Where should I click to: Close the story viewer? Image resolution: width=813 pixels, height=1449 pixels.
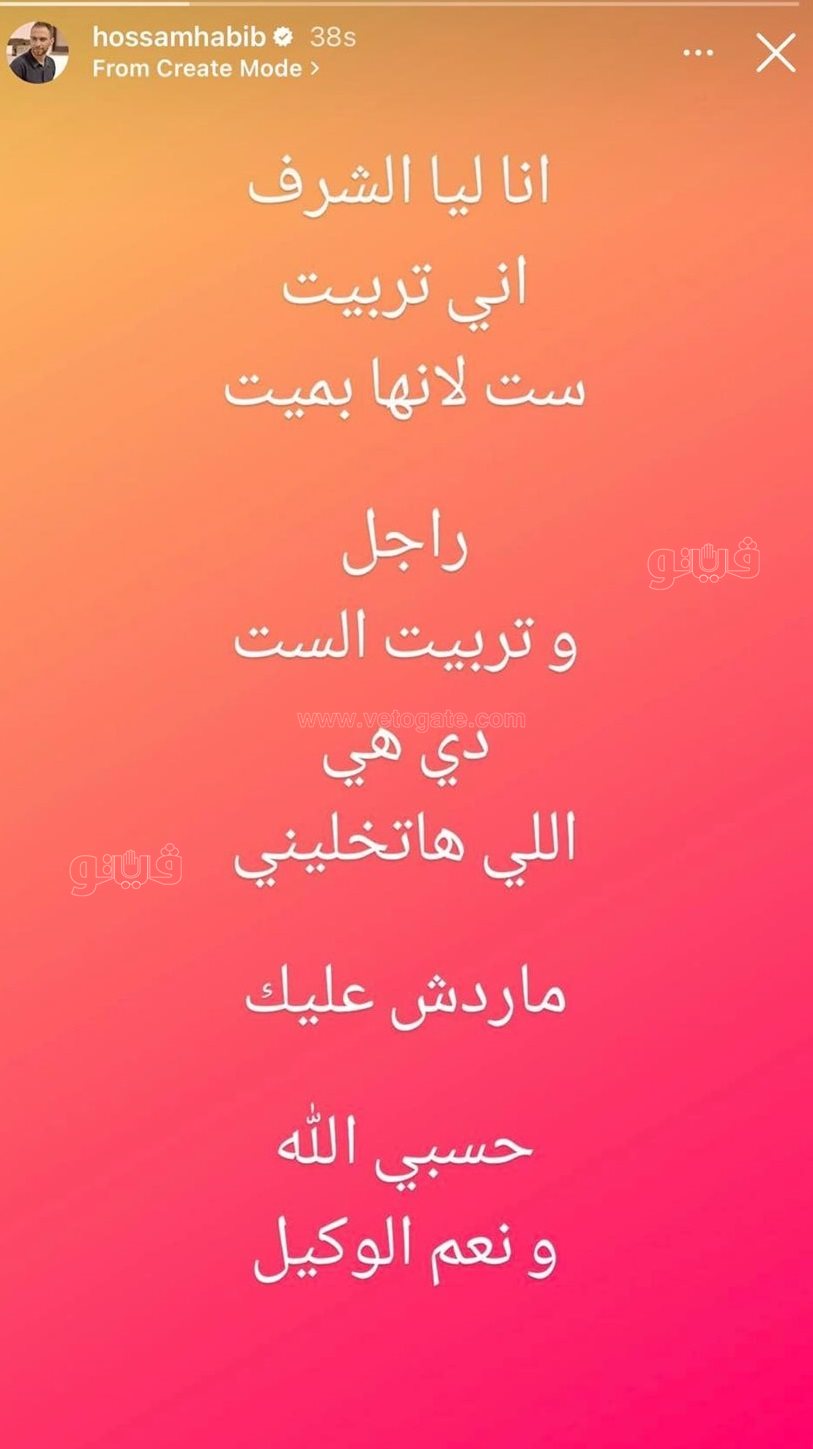tap(775, 52)
